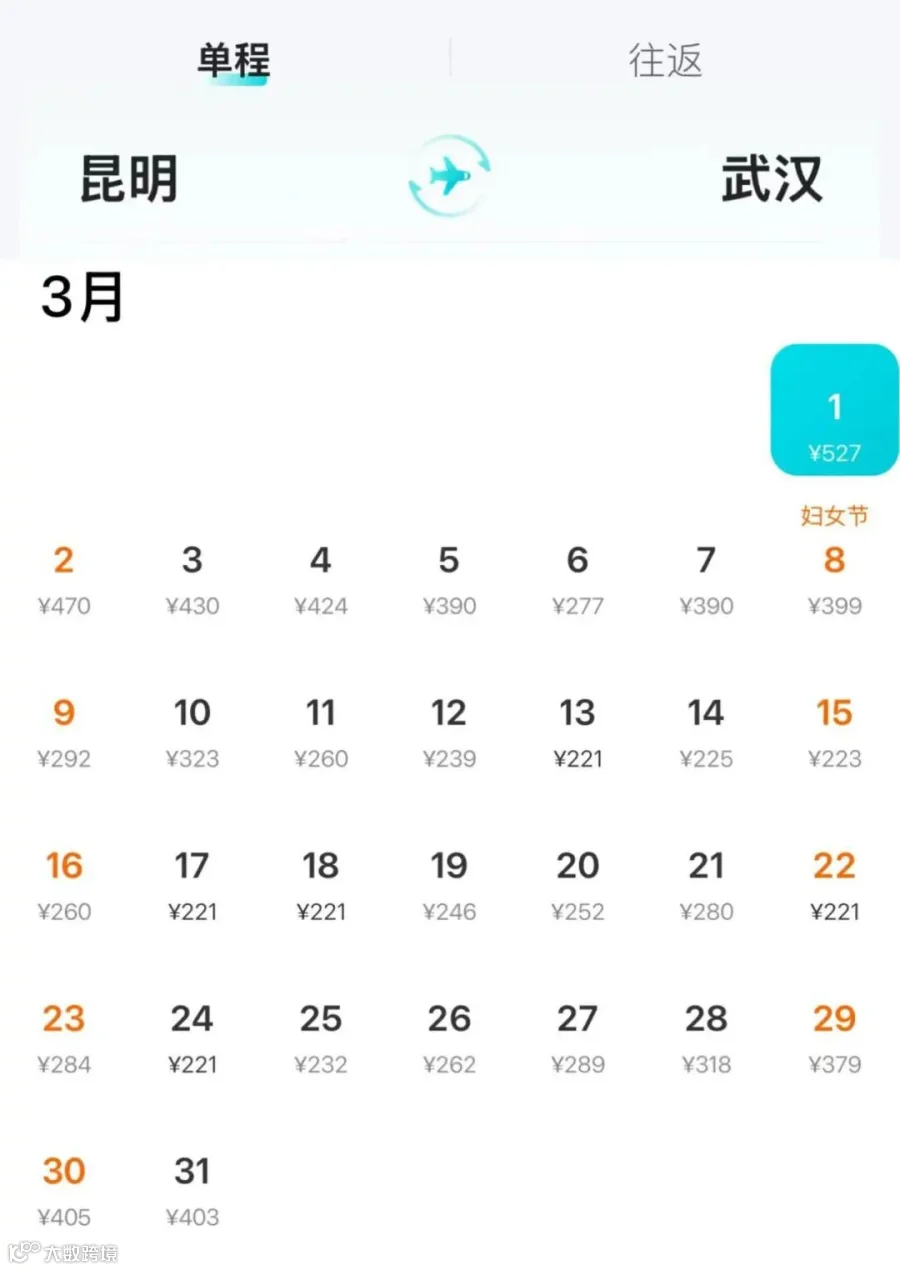Swap departure and destination cities

[449, 177]
